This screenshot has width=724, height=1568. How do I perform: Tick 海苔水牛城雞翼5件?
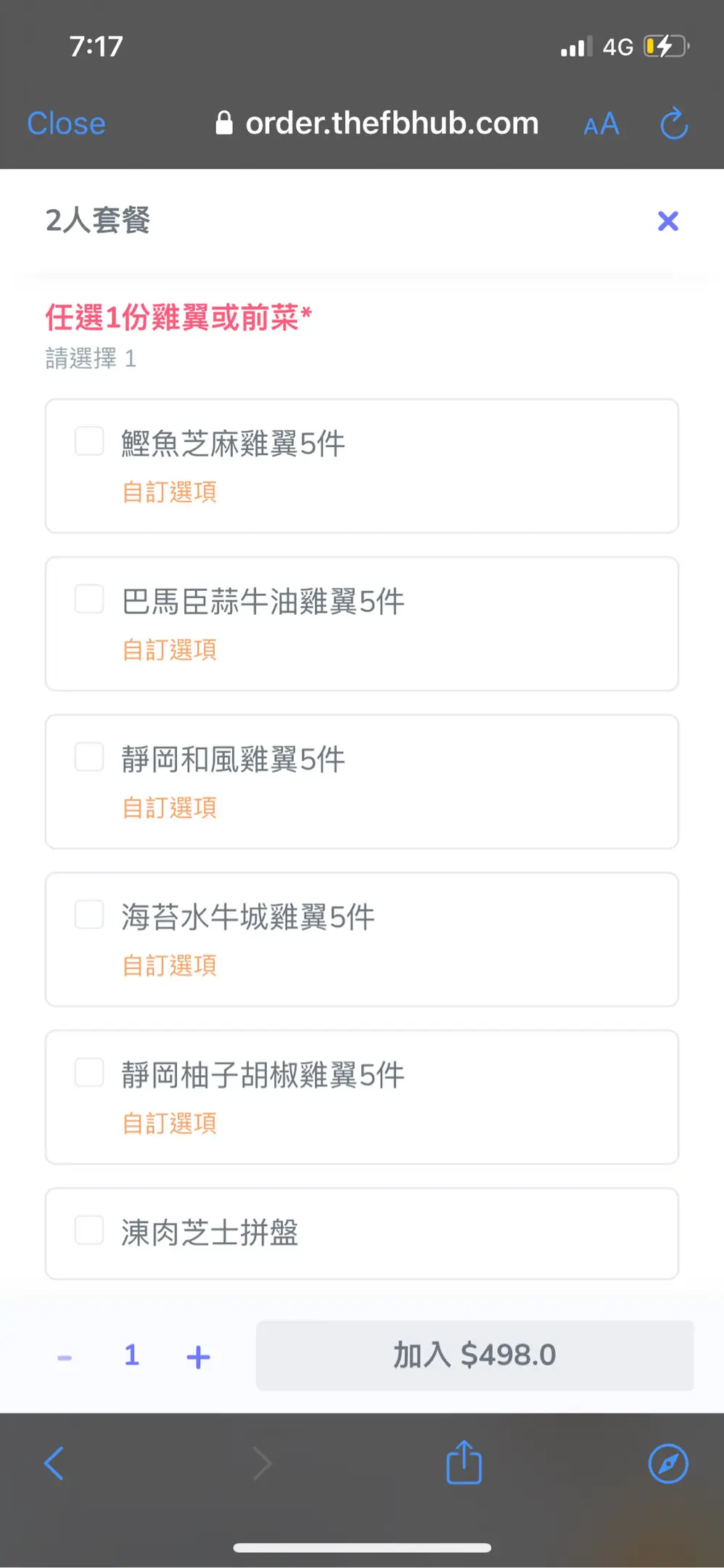pos(89,915)
